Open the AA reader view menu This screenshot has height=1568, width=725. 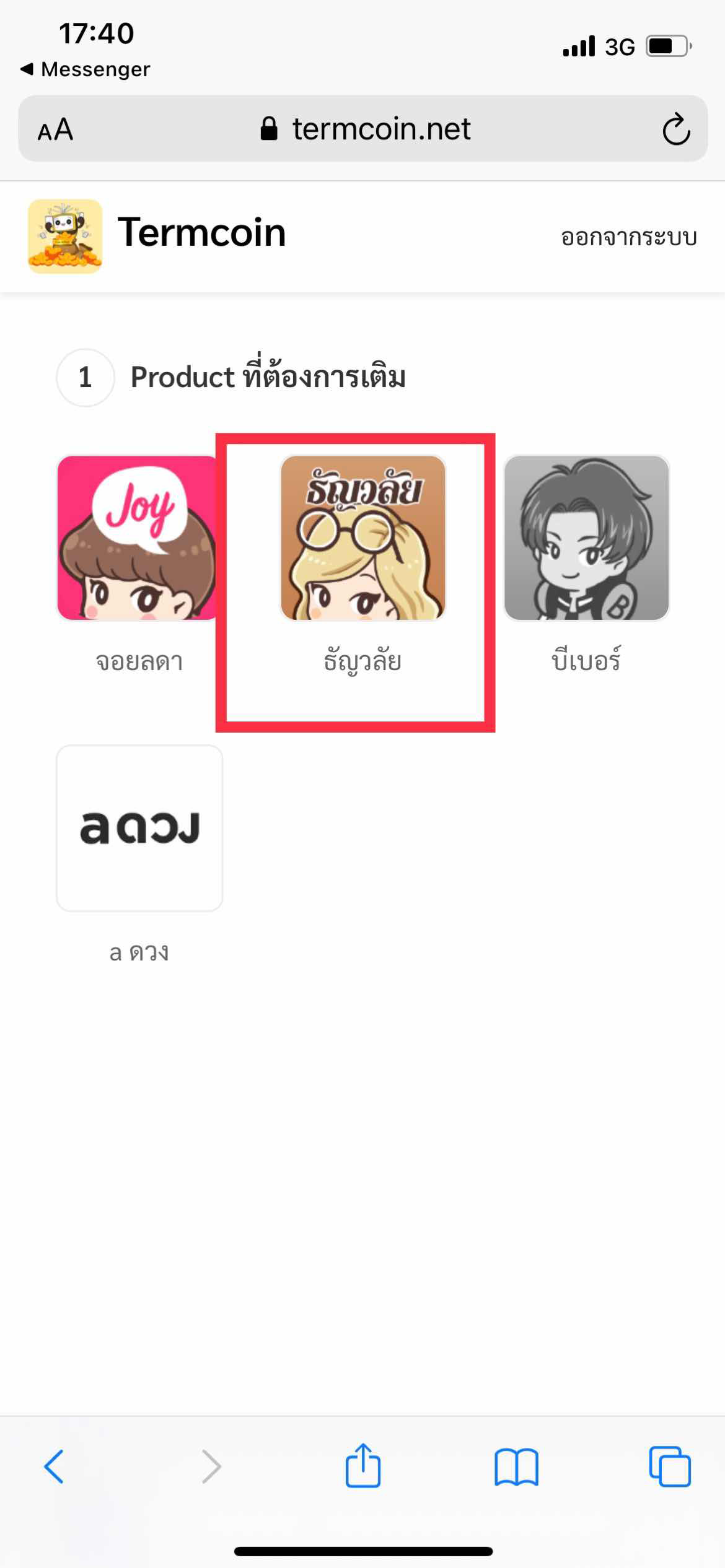(56, 129)
